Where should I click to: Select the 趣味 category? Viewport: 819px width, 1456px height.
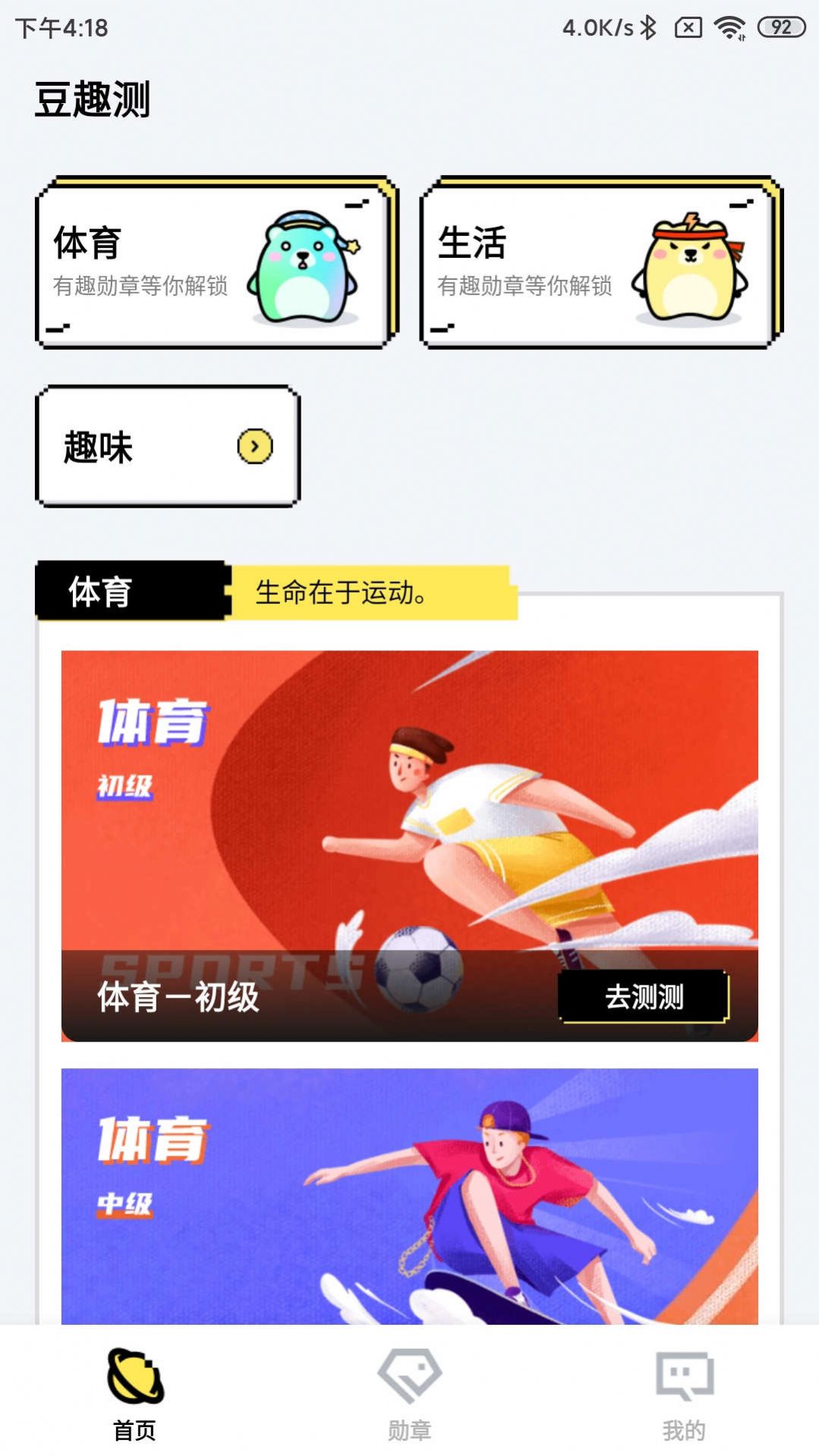[x=168, y=446]
